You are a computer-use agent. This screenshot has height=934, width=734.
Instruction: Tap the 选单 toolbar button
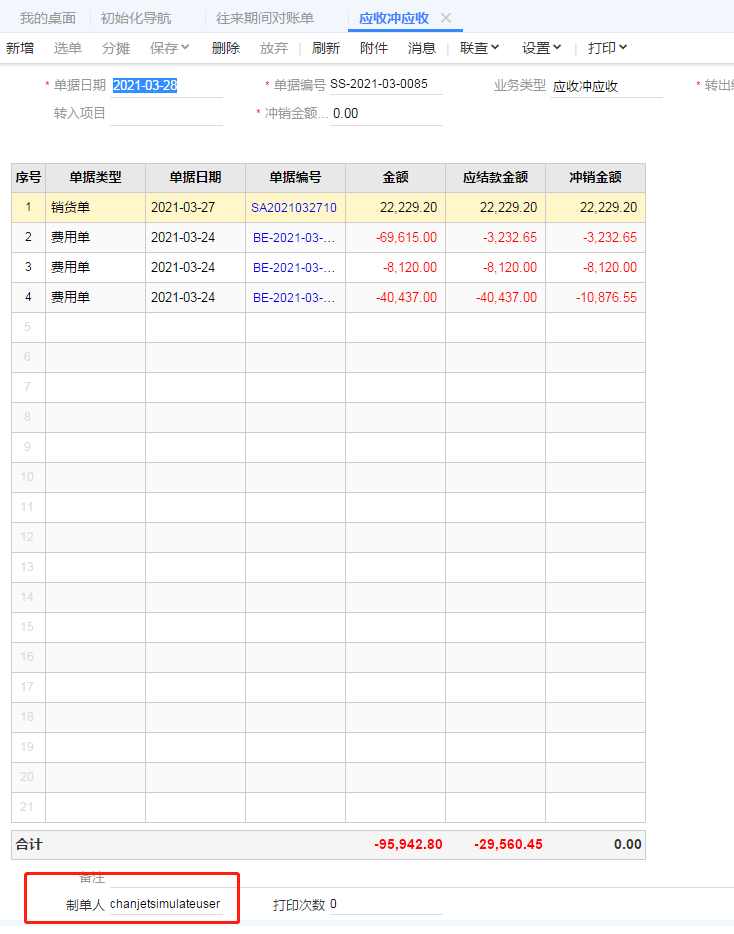68,48
